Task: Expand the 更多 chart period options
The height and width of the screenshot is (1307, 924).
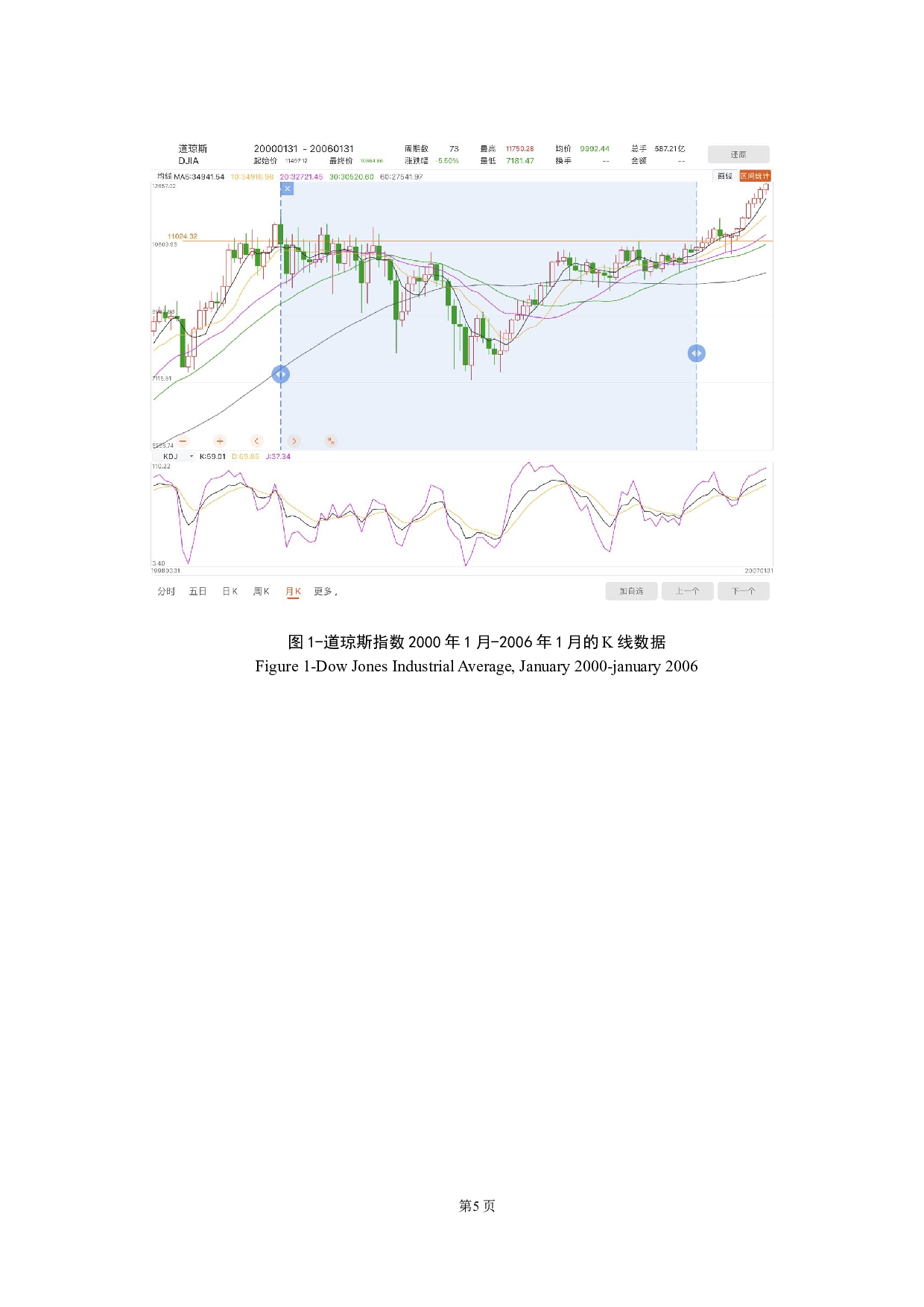Action: pos(325,592)
